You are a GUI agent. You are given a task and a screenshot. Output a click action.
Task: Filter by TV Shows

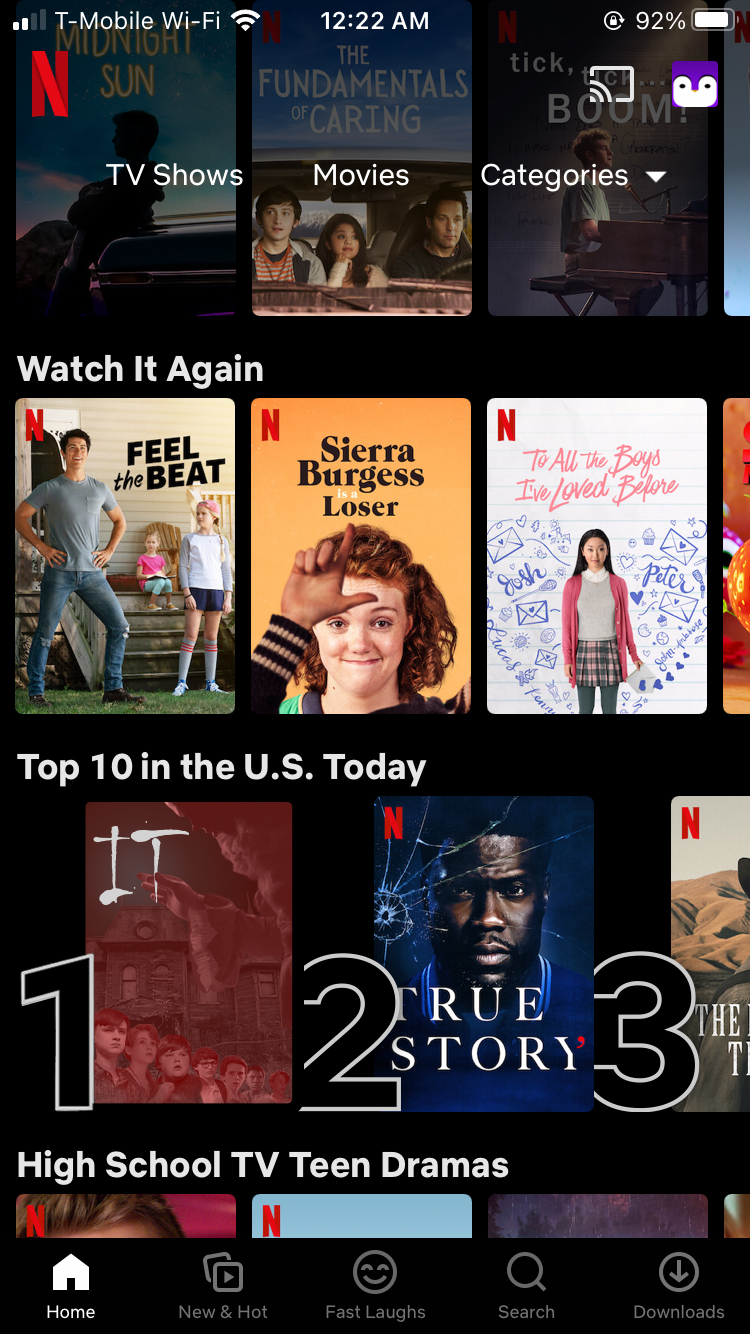click(x=175, y=175)
